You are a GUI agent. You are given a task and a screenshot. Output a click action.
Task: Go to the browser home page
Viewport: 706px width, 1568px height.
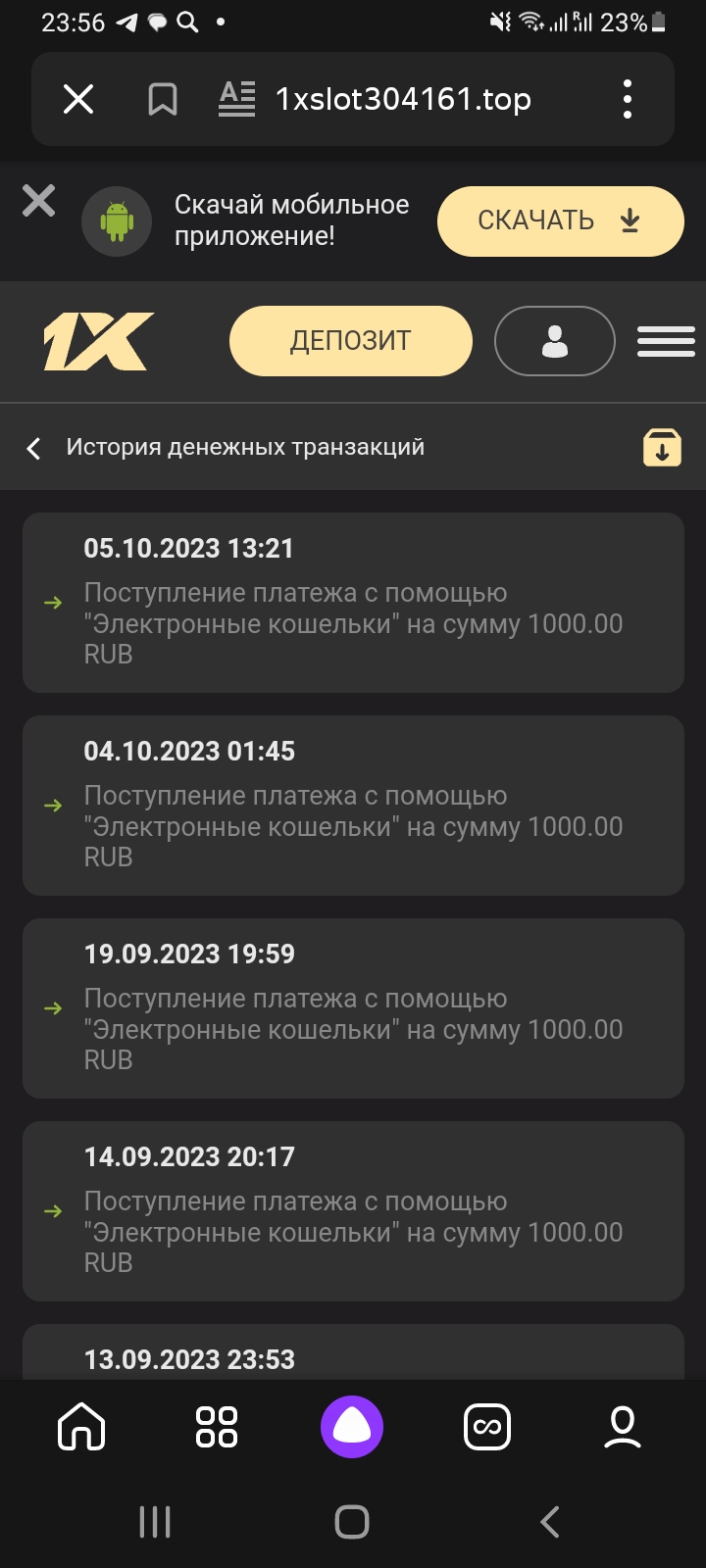coord(82,1427)
